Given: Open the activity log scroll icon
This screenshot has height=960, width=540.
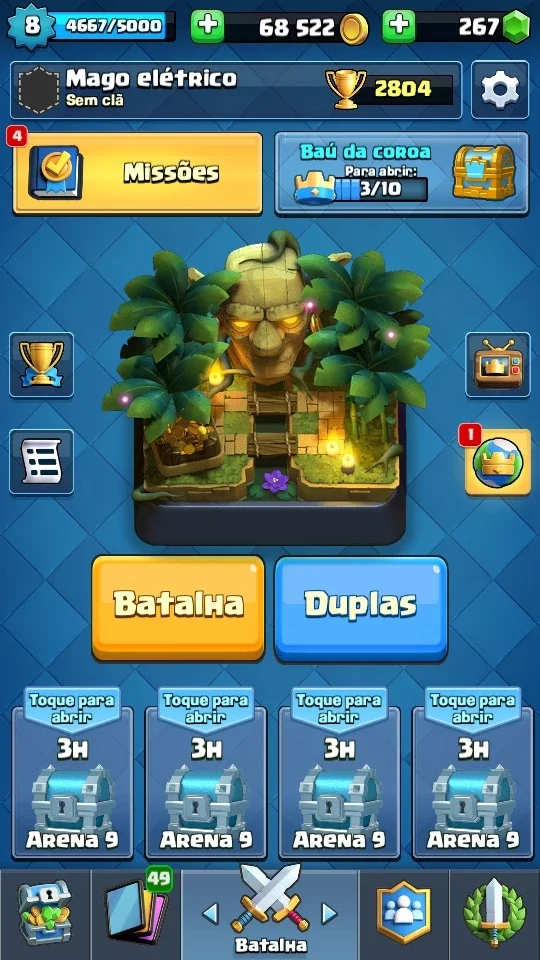Looking at the screenshot, I should click(41, 462).
